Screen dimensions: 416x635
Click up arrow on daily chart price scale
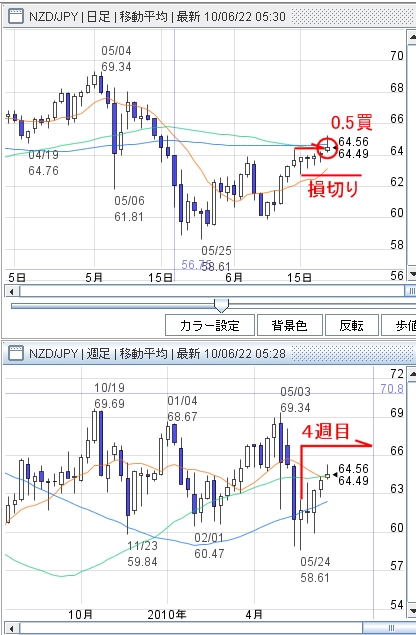pyautogui.click(x=412, y=38)
